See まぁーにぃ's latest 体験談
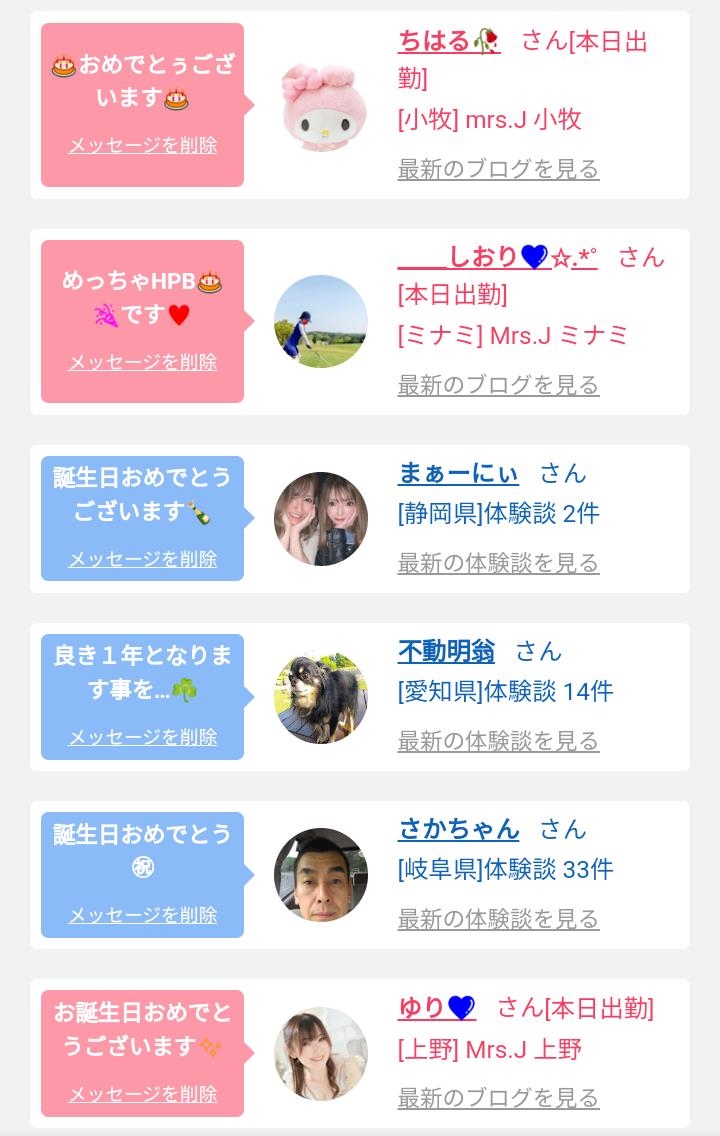Screen dimensions: 720x1136 coord(498,563)
